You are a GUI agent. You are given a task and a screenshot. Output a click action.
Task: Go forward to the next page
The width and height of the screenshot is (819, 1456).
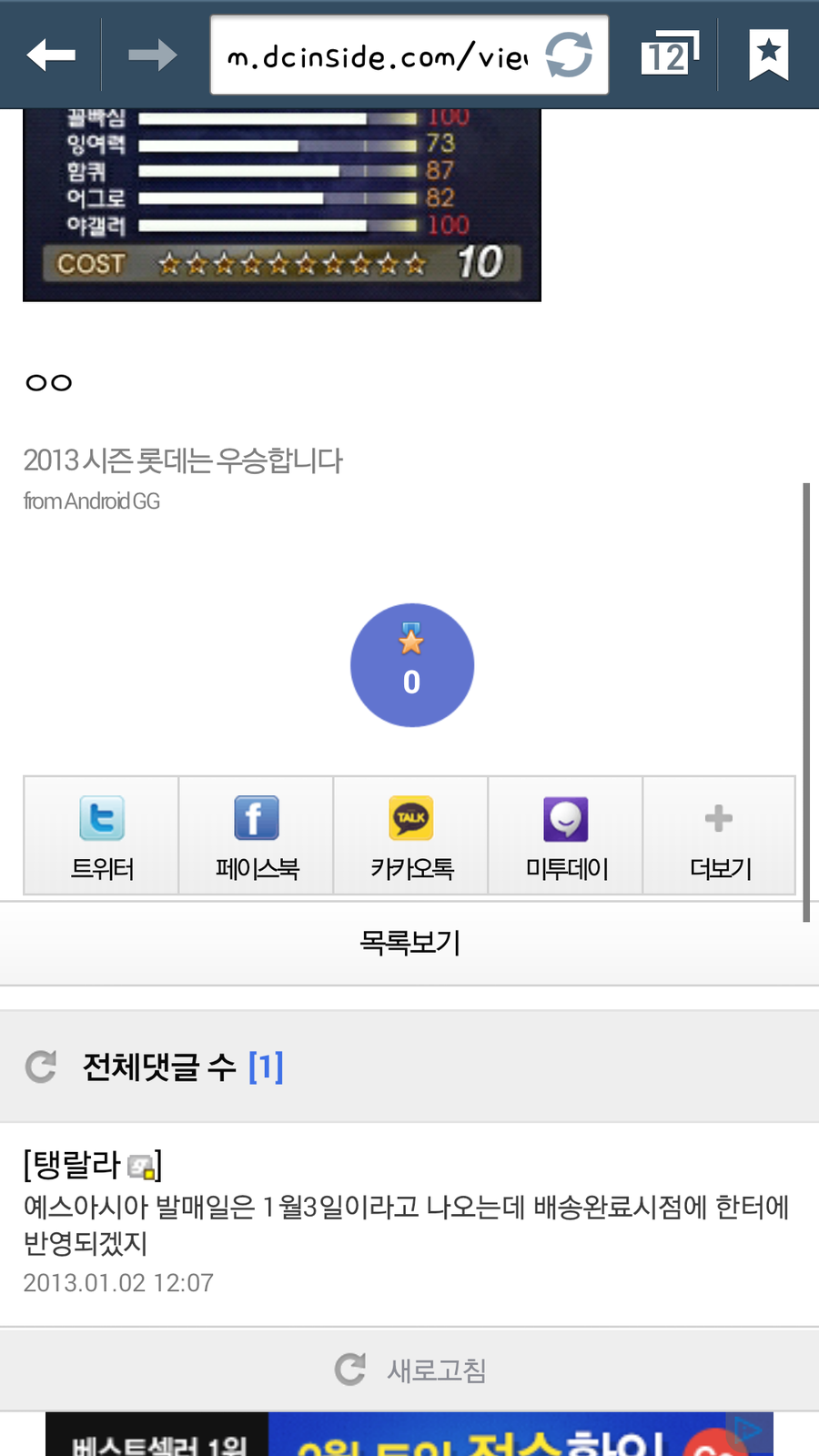coord(152,56)
